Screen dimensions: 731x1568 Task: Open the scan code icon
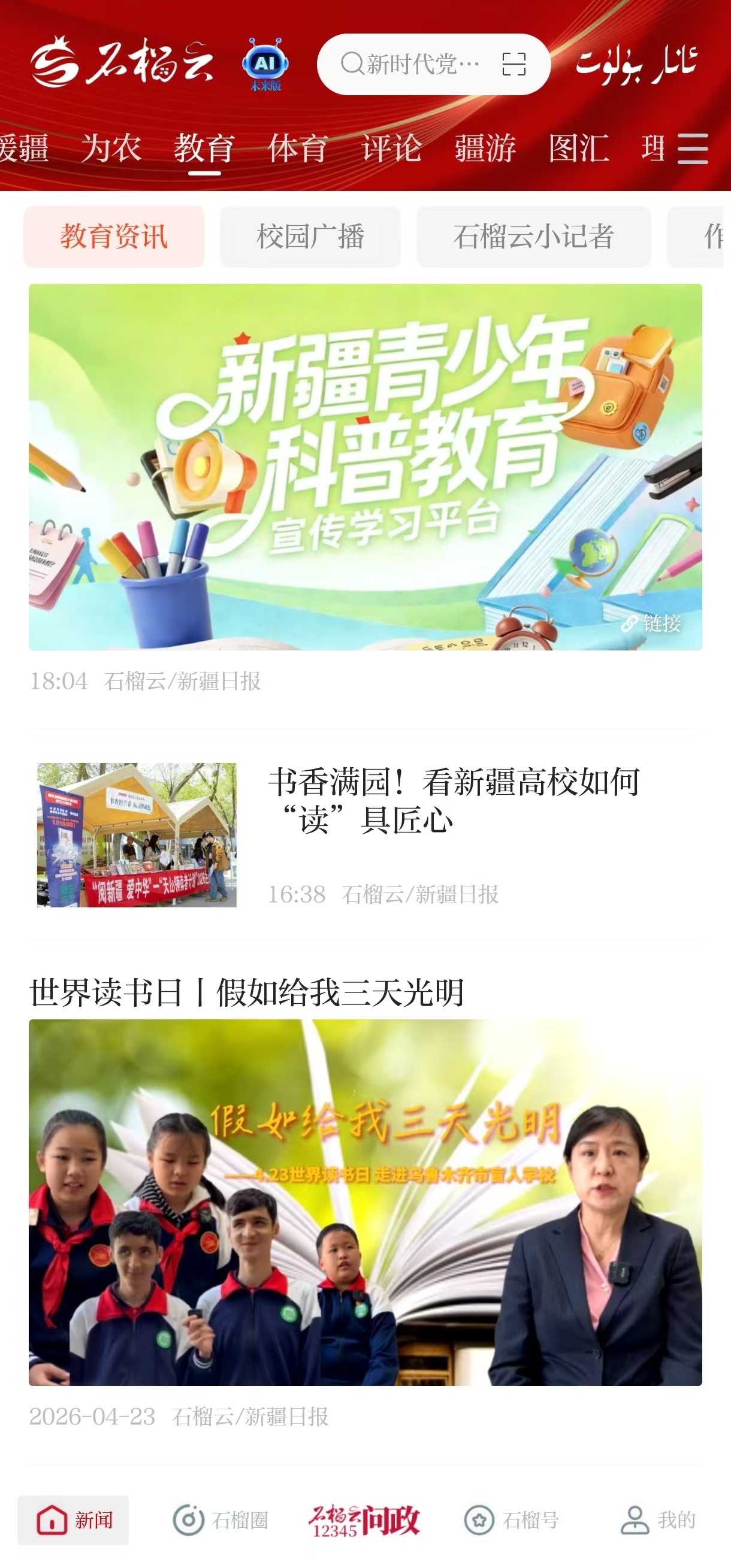click(513, 64)
